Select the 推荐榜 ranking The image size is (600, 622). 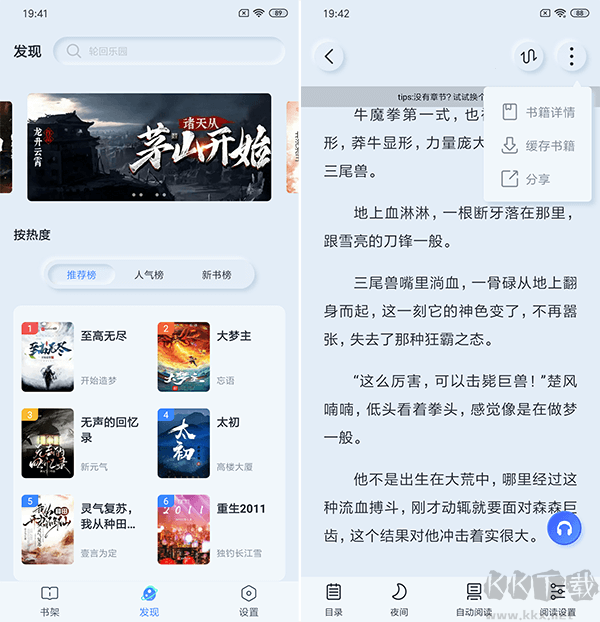[x=81, y=274]
